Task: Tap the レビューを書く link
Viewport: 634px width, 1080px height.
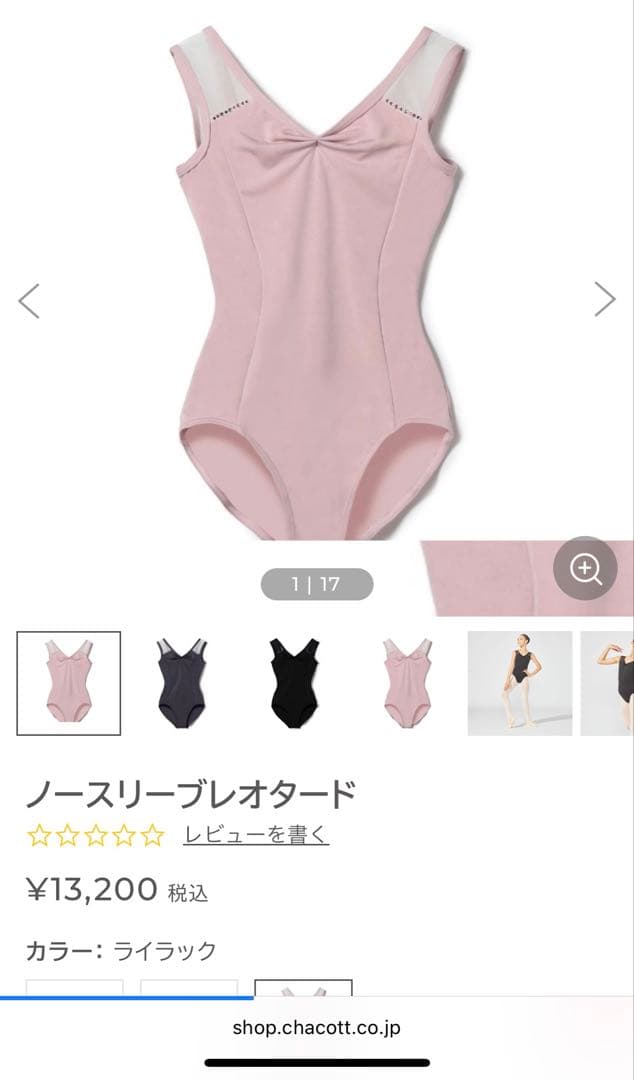Action: point(256,835)
